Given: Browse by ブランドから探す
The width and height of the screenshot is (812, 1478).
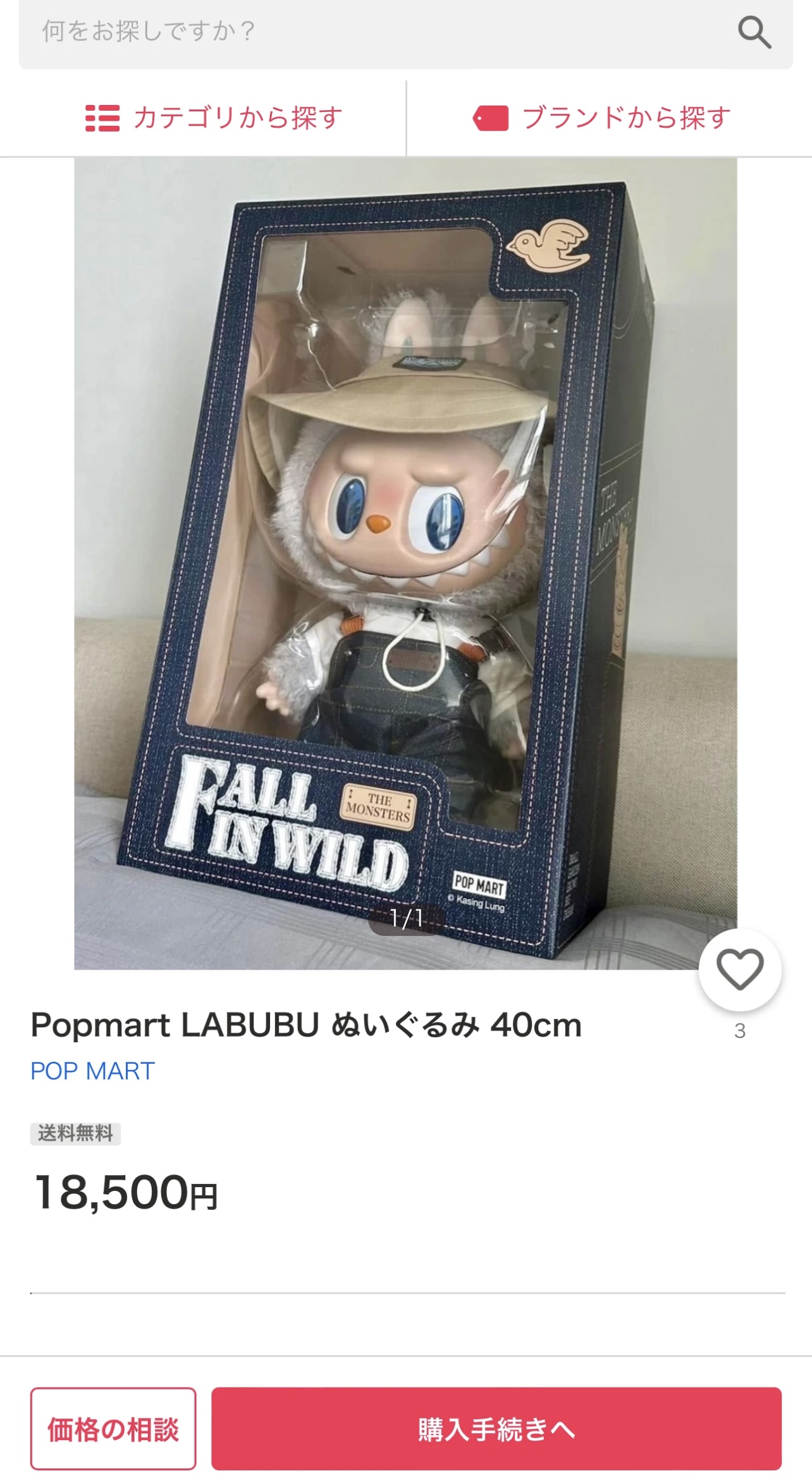Looking at the screenshot, I should tap(602, 118).
